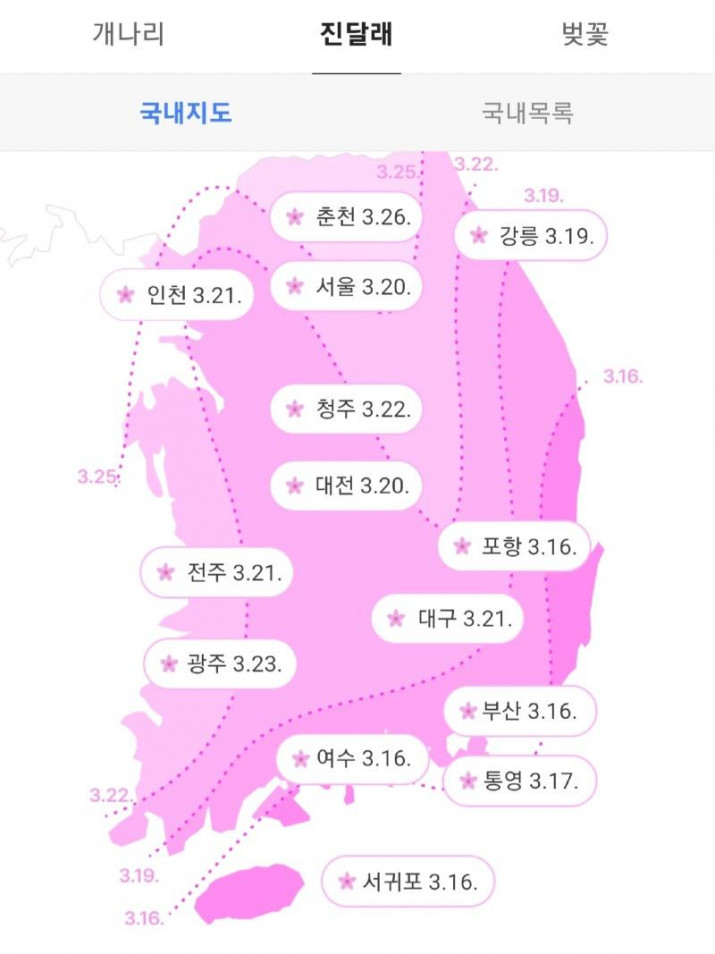The height and width of the screenshot is (954, 715).
Task: Open the 춘천 3.26. map chip
Action: click(x=347, y=217)
